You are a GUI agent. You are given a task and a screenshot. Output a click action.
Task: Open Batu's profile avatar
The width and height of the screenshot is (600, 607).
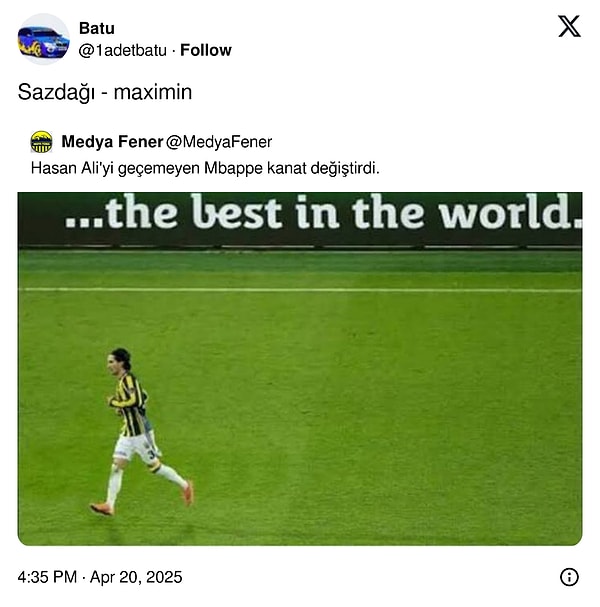click(43, 40)
